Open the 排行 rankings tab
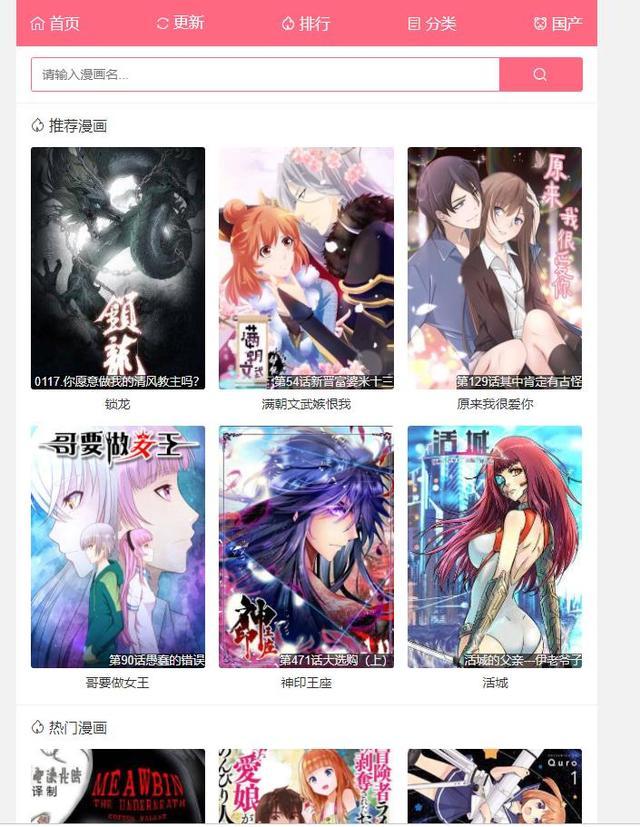The image size is (640, 827). (x=306, y=23)
